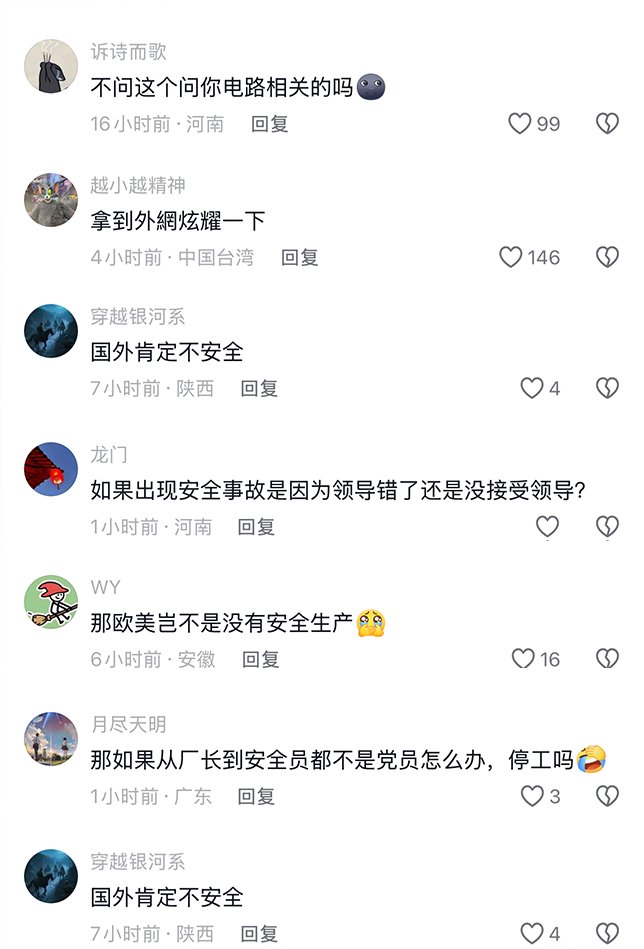
Task: Open 越小越精神's profile avatar
Action: point(51,200)
